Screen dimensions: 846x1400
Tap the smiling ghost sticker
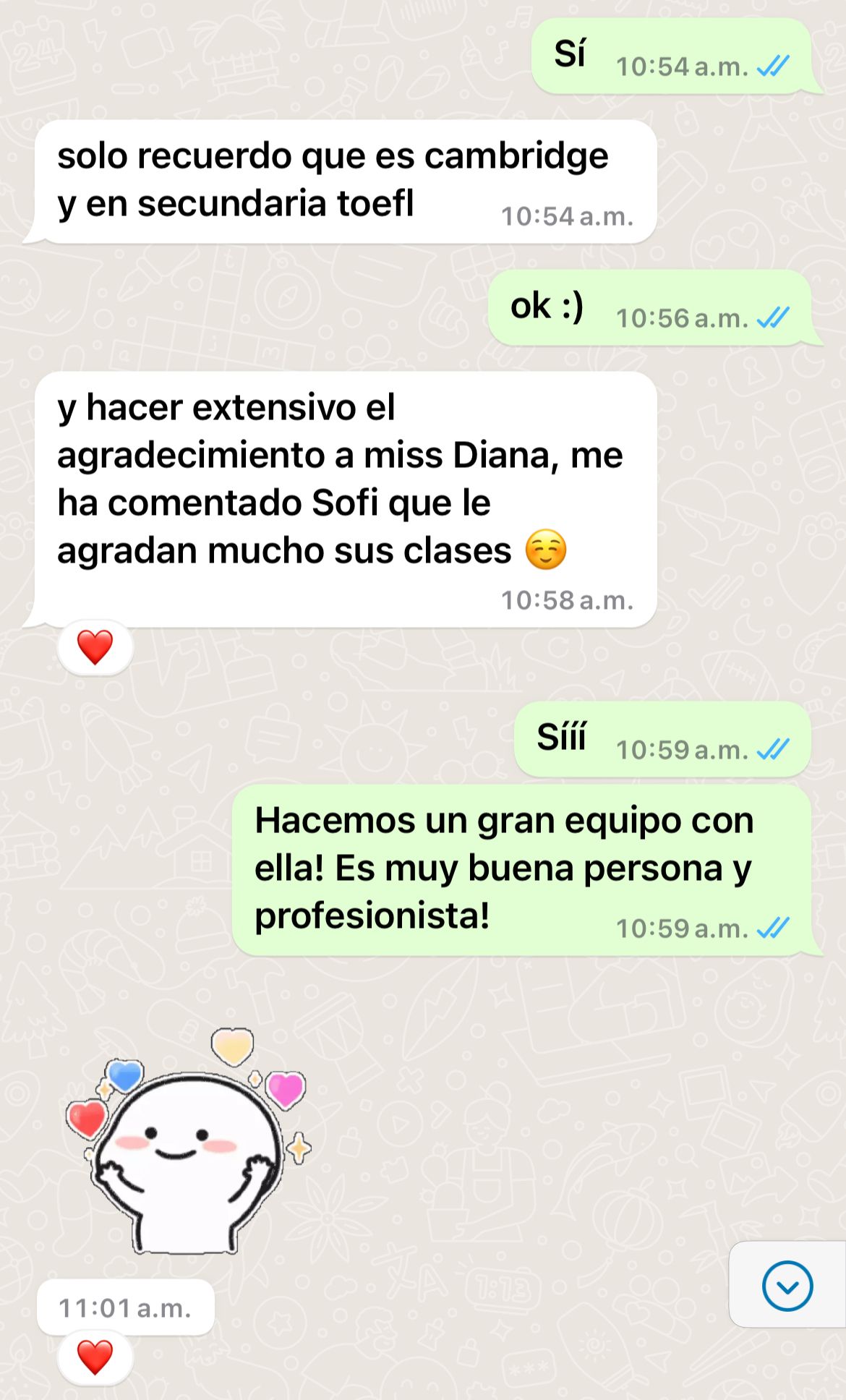point(188,1141)
